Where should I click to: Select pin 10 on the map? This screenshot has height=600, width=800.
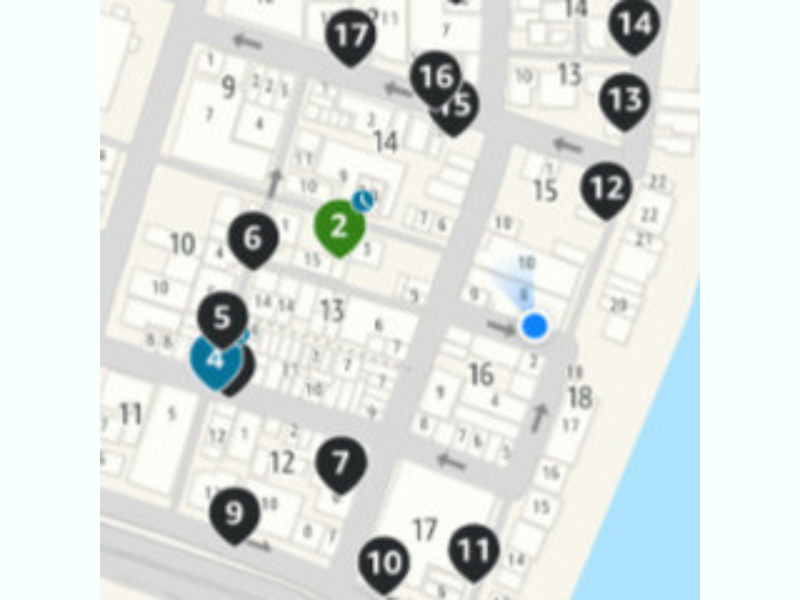[x=384, y=562]
